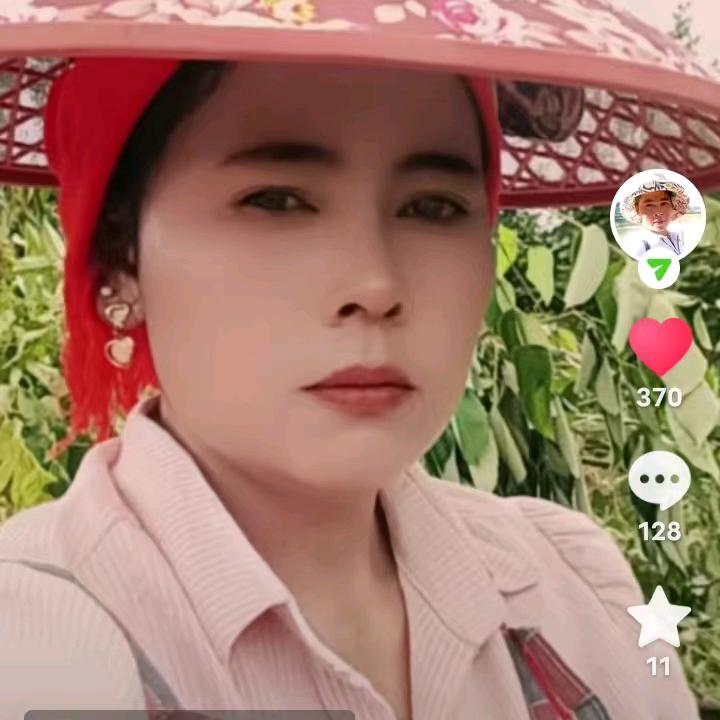Tap the green arrow badge under avatar
This screenshot has height=720, width=720.
(658, 270)
